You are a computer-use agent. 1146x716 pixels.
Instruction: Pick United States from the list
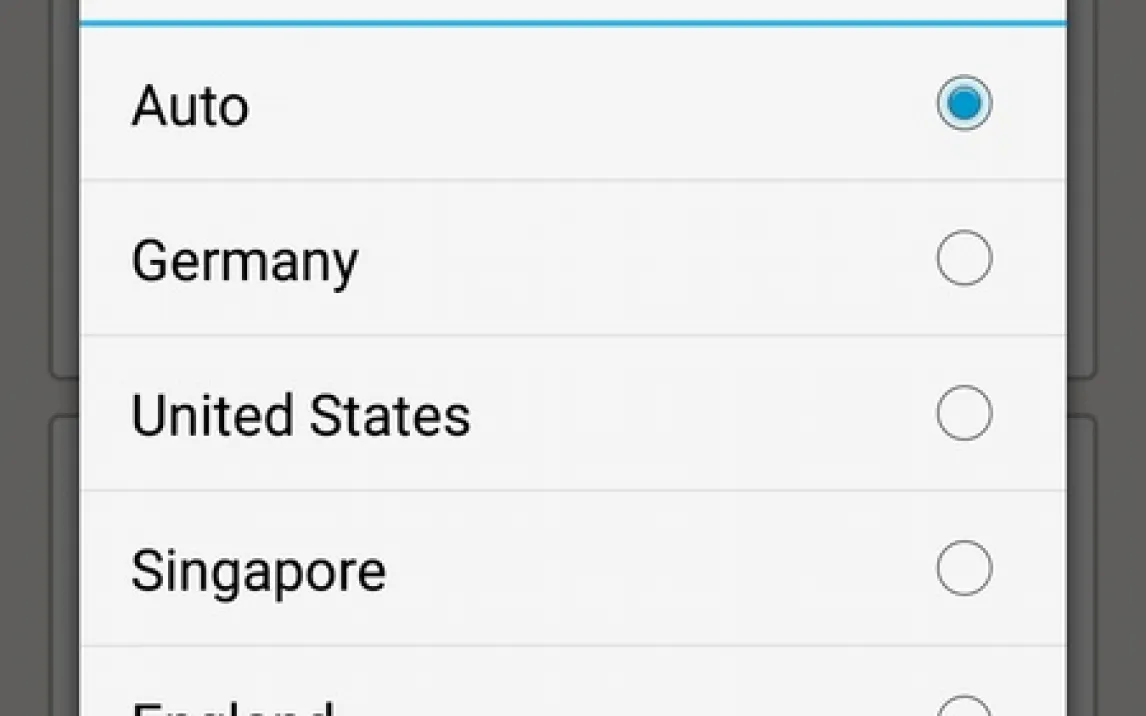point(964,414)
